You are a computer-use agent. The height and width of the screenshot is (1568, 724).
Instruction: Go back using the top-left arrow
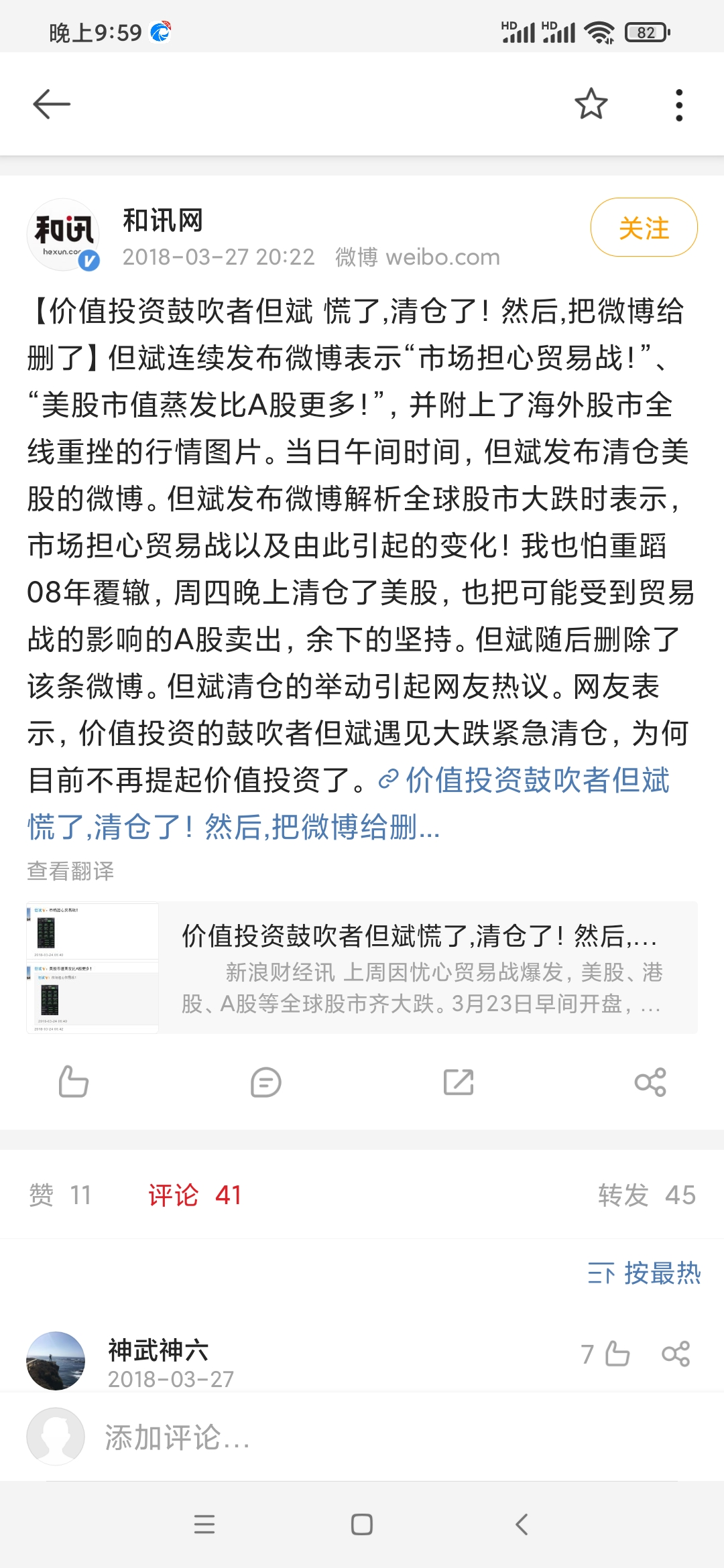point(52,104)
